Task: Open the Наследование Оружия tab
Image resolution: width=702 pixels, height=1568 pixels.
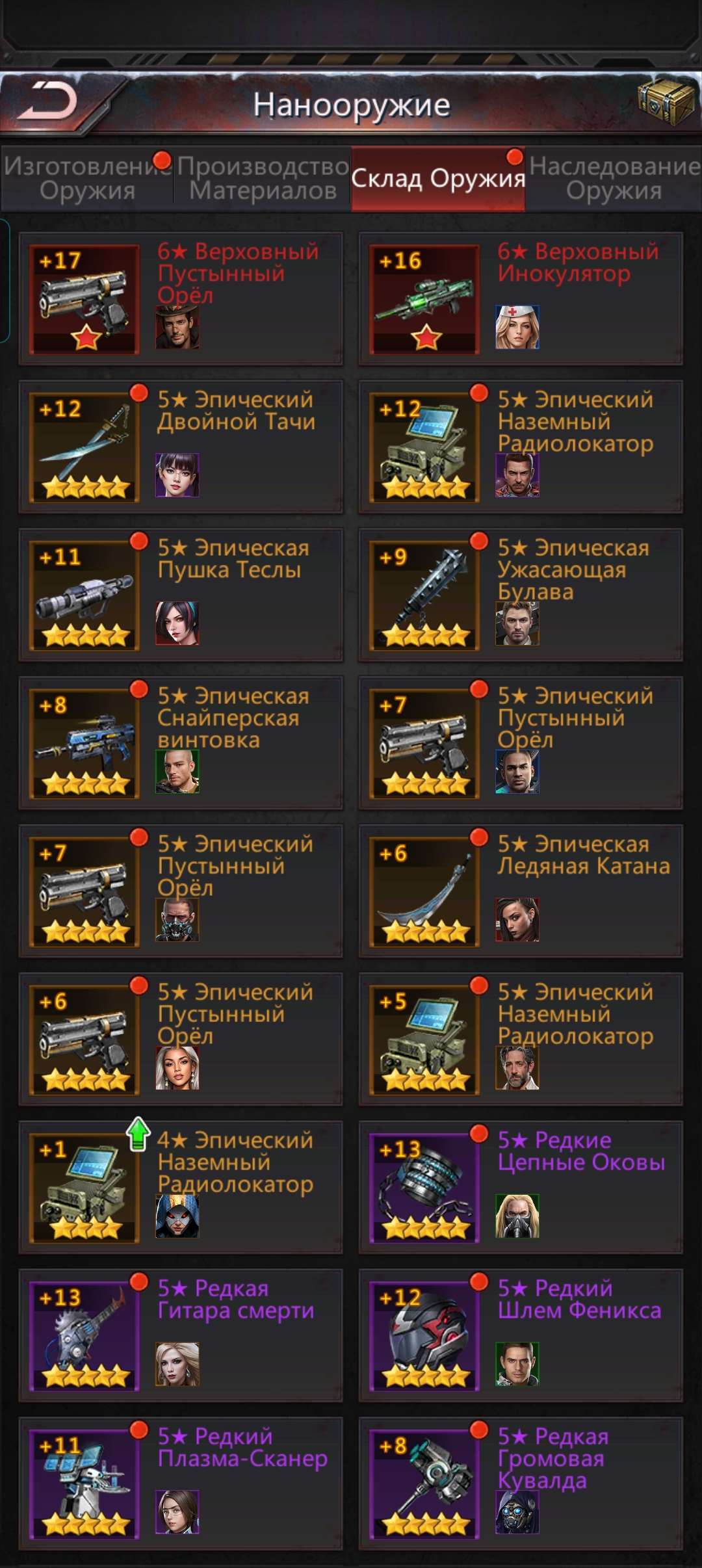Action: point(614,178)
